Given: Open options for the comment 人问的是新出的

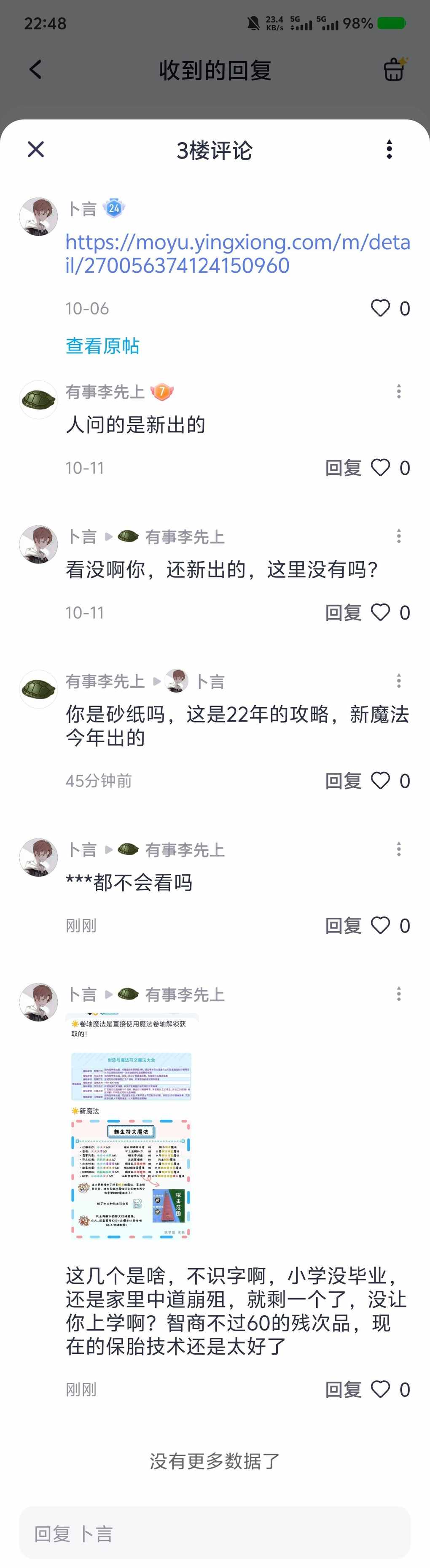Looking at the screenshot, I should (x=398, y=391).
